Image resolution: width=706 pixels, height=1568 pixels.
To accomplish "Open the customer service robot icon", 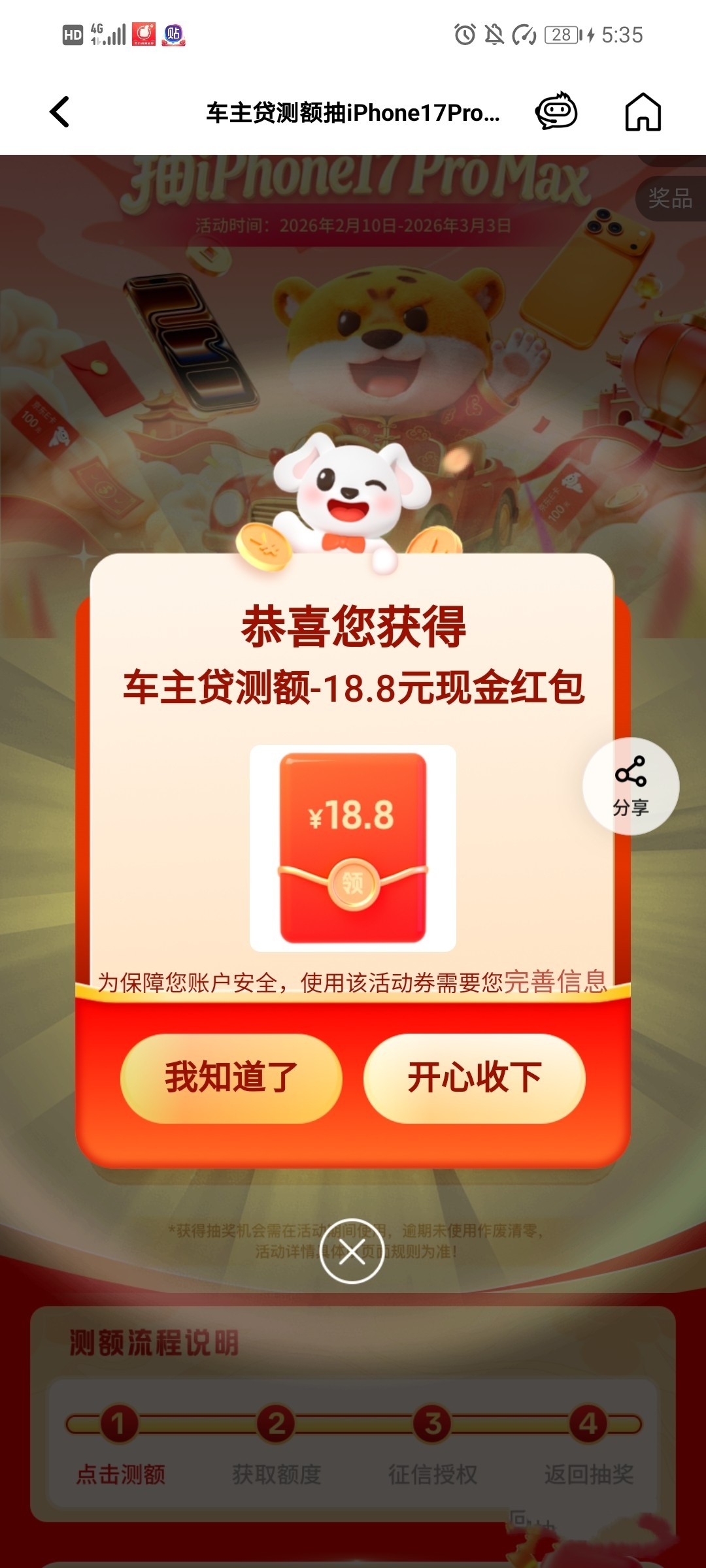I will point(556,112).
